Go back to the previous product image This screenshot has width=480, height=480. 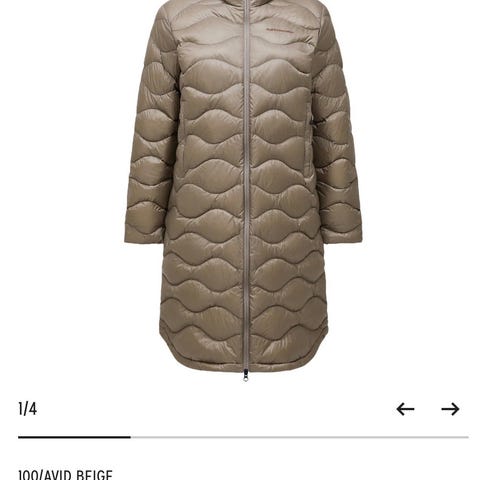[405, 409]
